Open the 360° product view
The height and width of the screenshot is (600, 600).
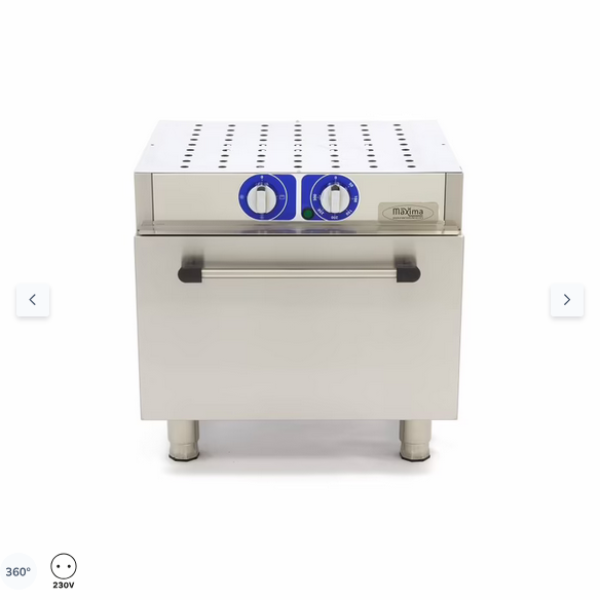point(18,572)
